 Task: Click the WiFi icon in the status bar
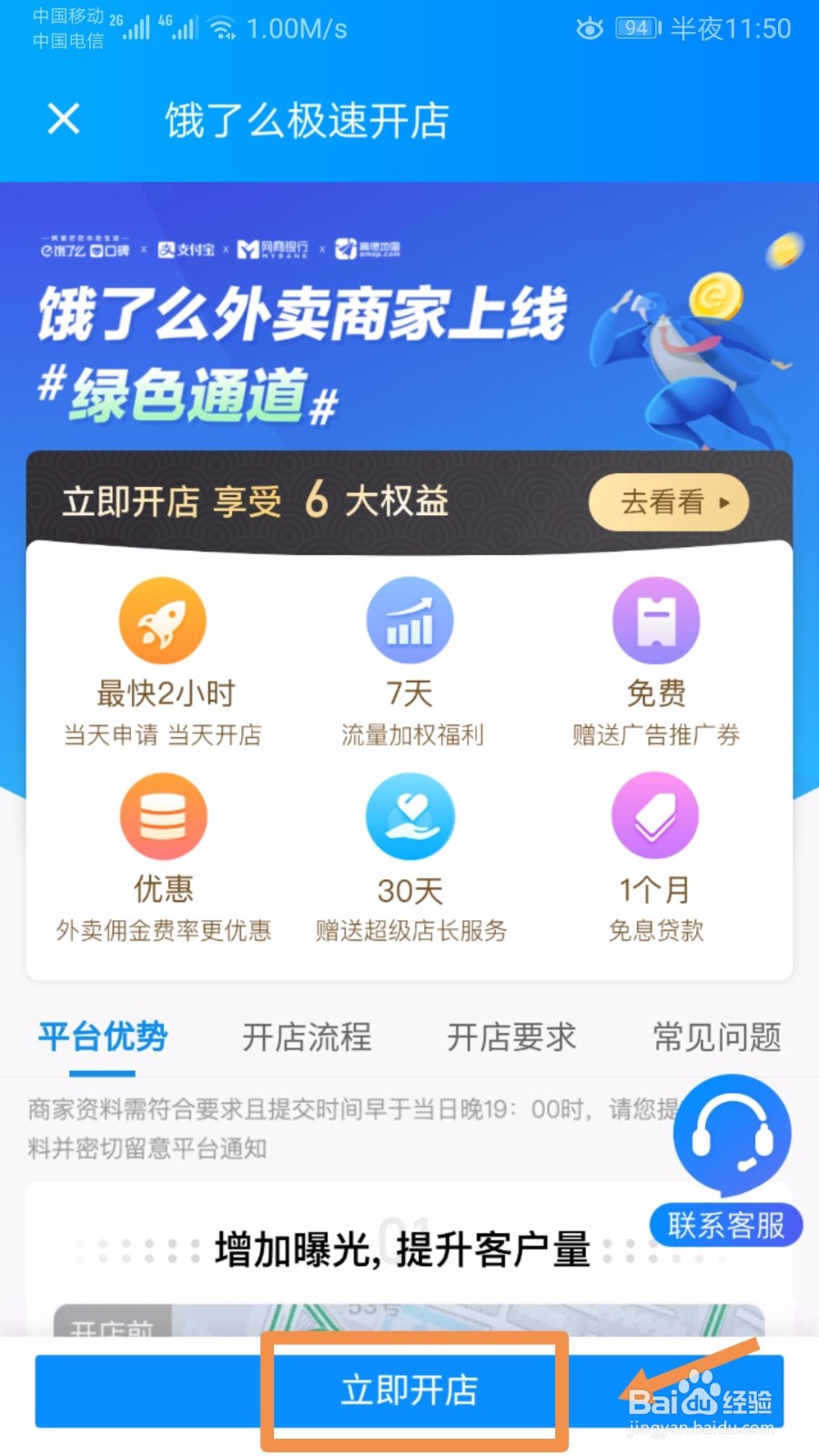[x=218, y=28]
